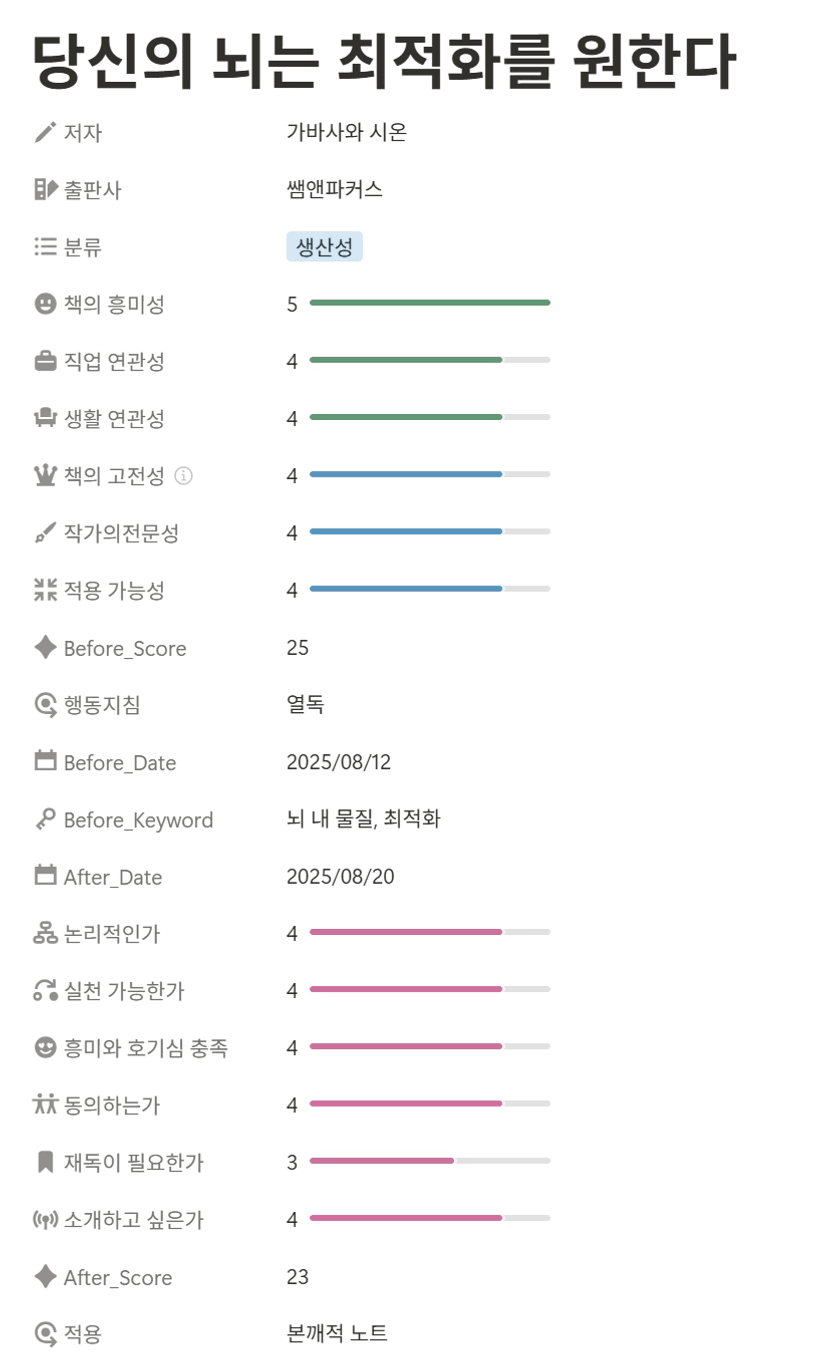Open the After_Date 2025/08/20 date picker
The image size is (827, 1362).
click(340, 877)
